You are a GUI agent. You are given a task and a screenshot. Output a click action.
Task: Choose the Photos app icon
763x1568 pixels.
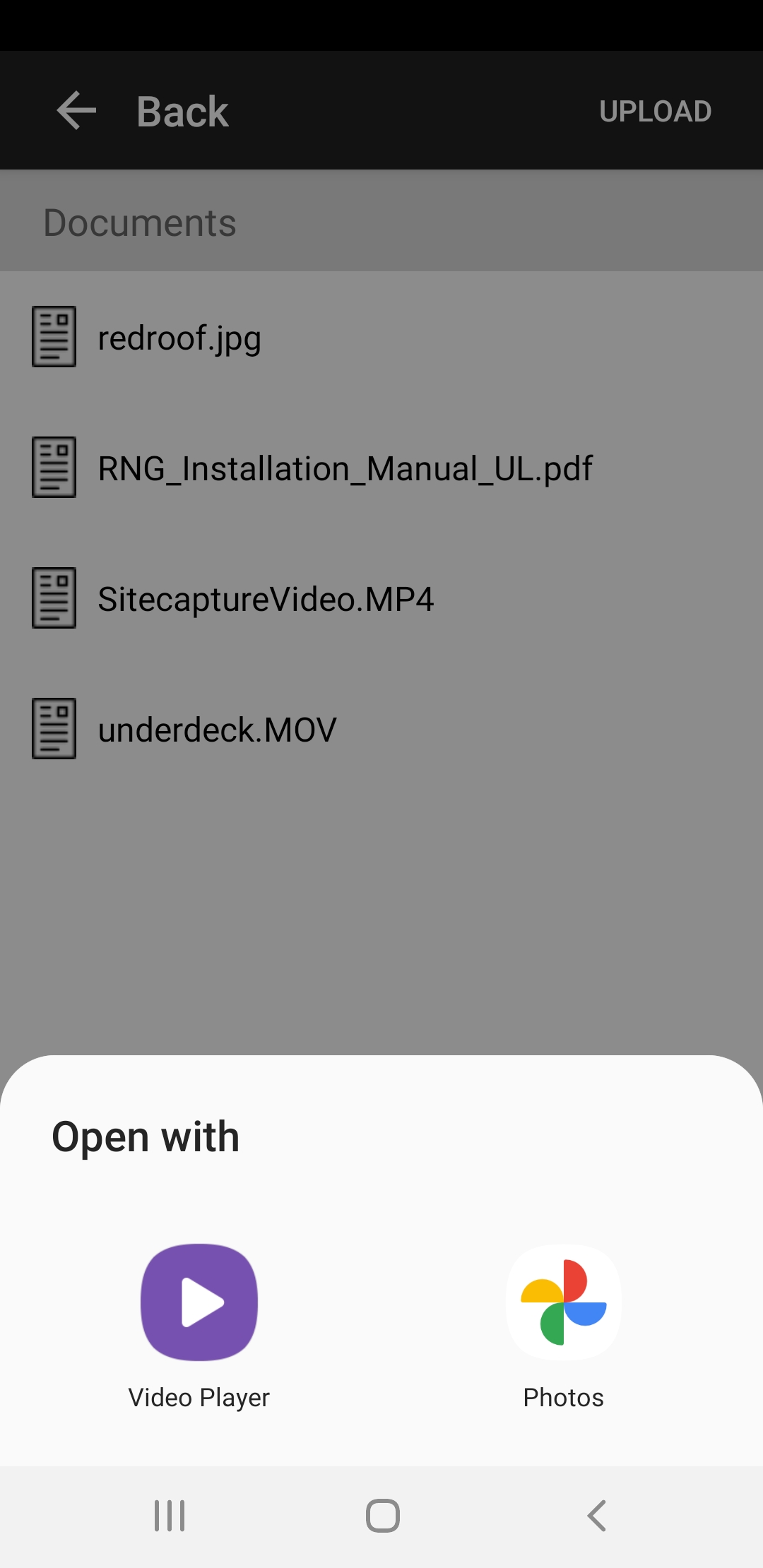563,1302
